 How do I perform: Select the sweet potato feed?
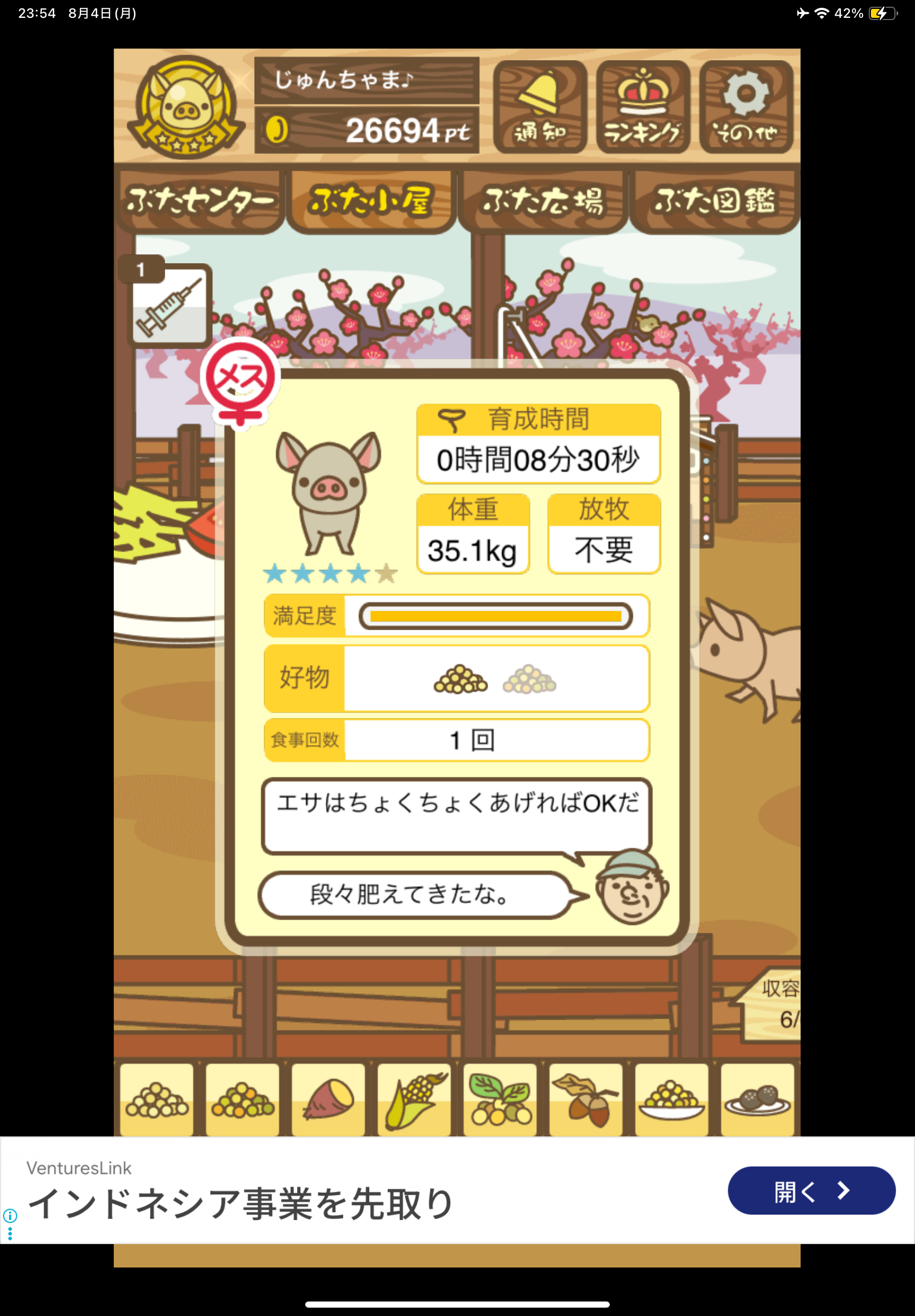coord(328,1099)
